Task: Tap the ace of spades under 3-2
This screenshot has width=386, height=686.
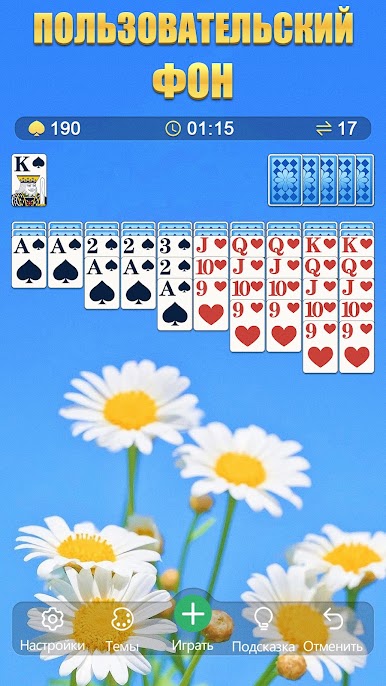Action: click(x=175, y=304)
